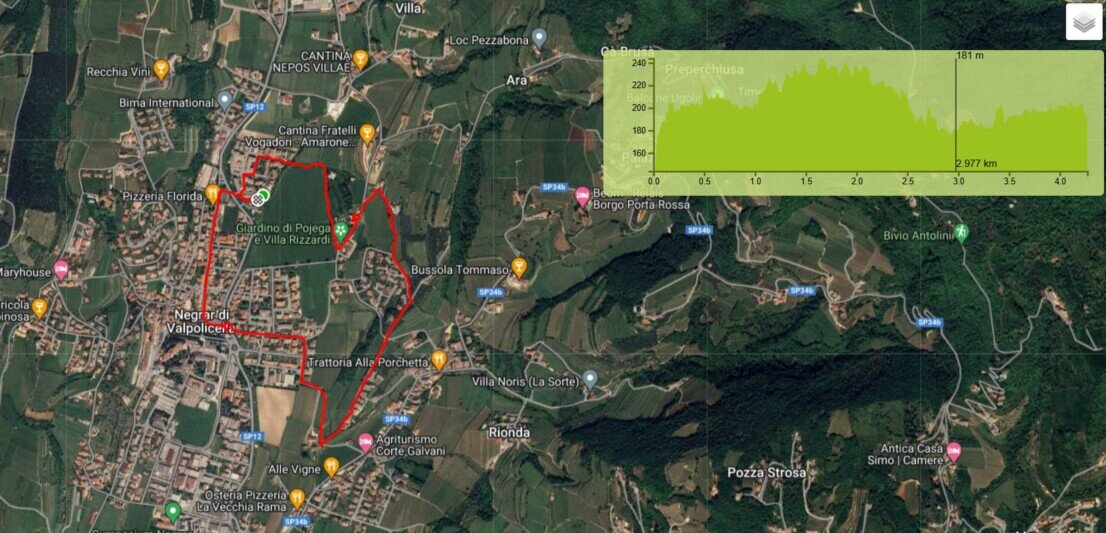Open the Osteria Pizzeria La Vecchia Rama pin

click(297, 496)
